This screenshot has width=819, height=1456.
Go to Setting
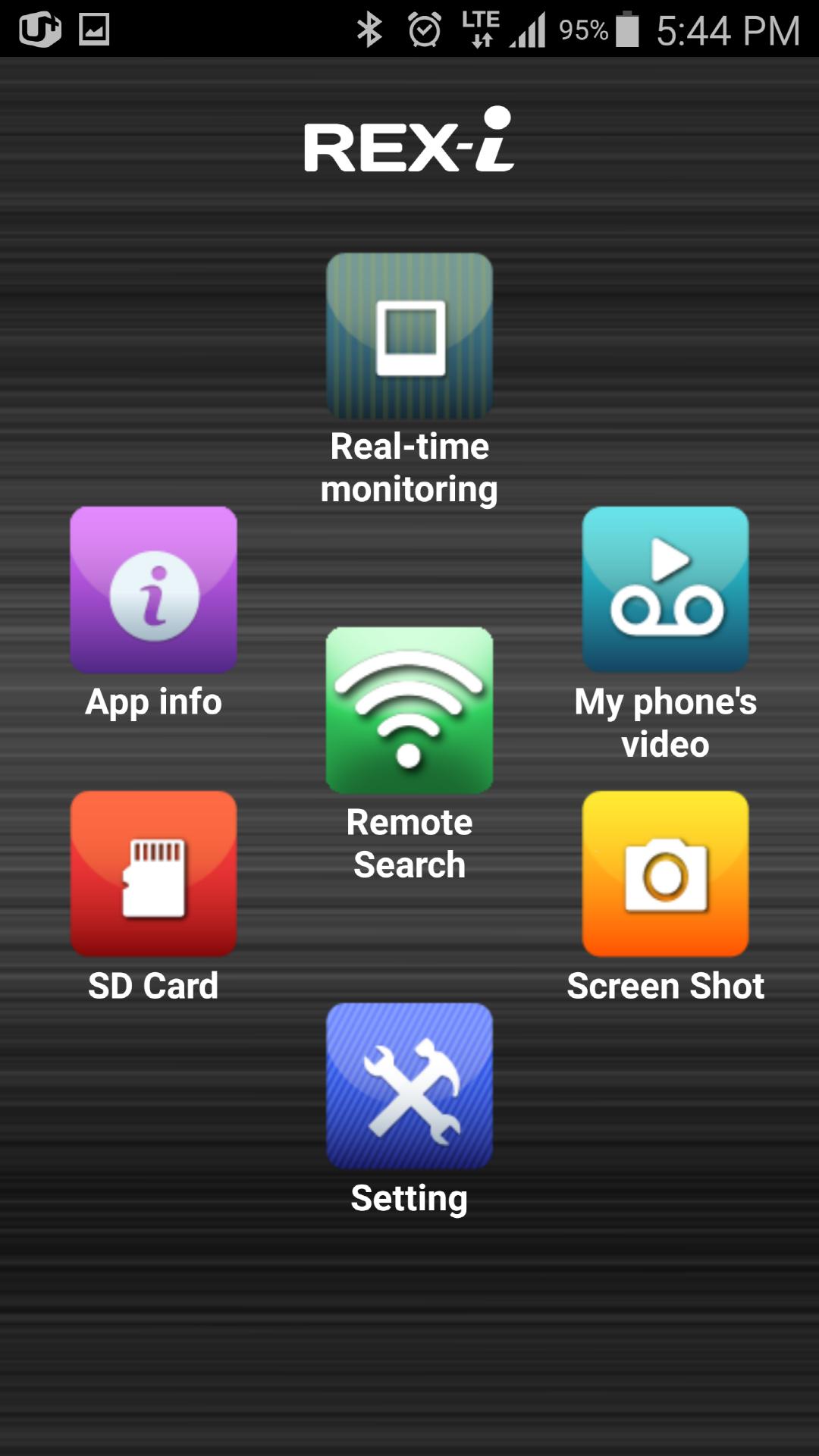409,1086
